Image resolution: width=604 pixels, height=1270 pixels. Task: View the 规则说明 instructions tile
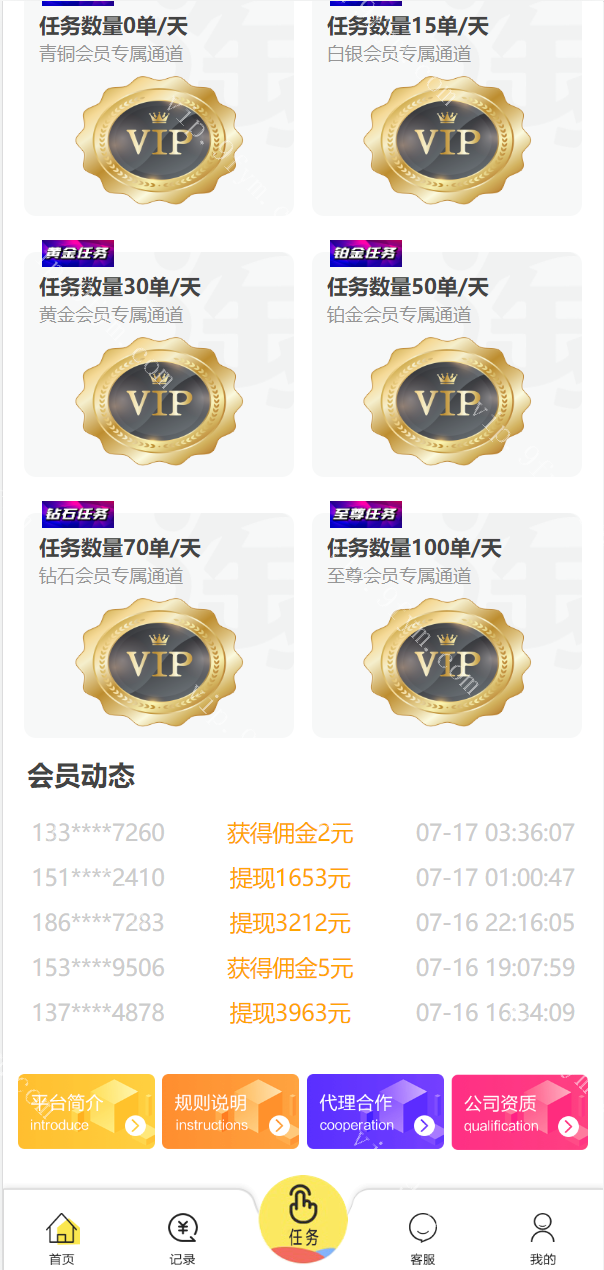(x=230, y=1112)
